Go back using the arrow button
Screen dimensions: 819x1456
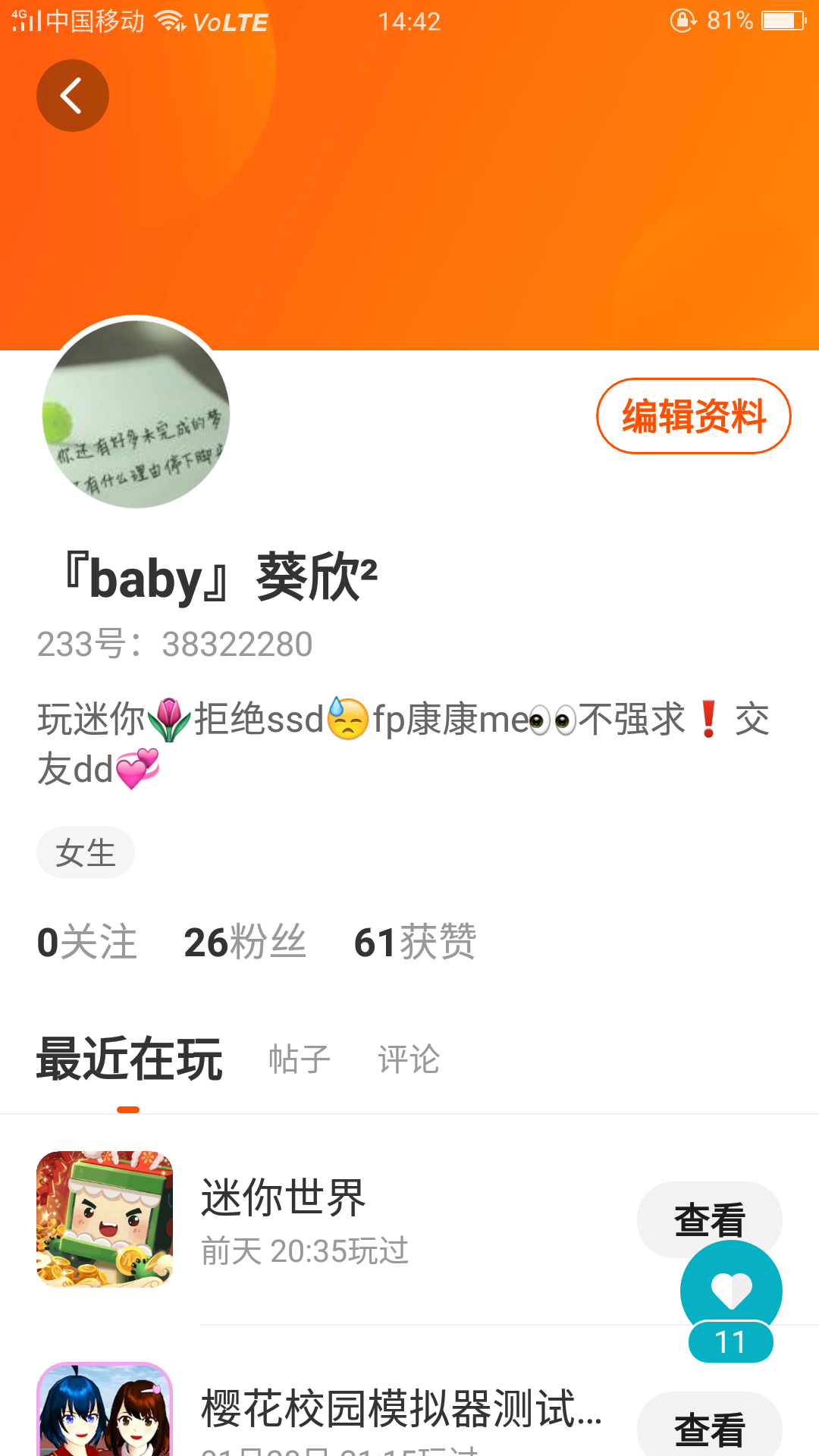click(x=73, y=96)
